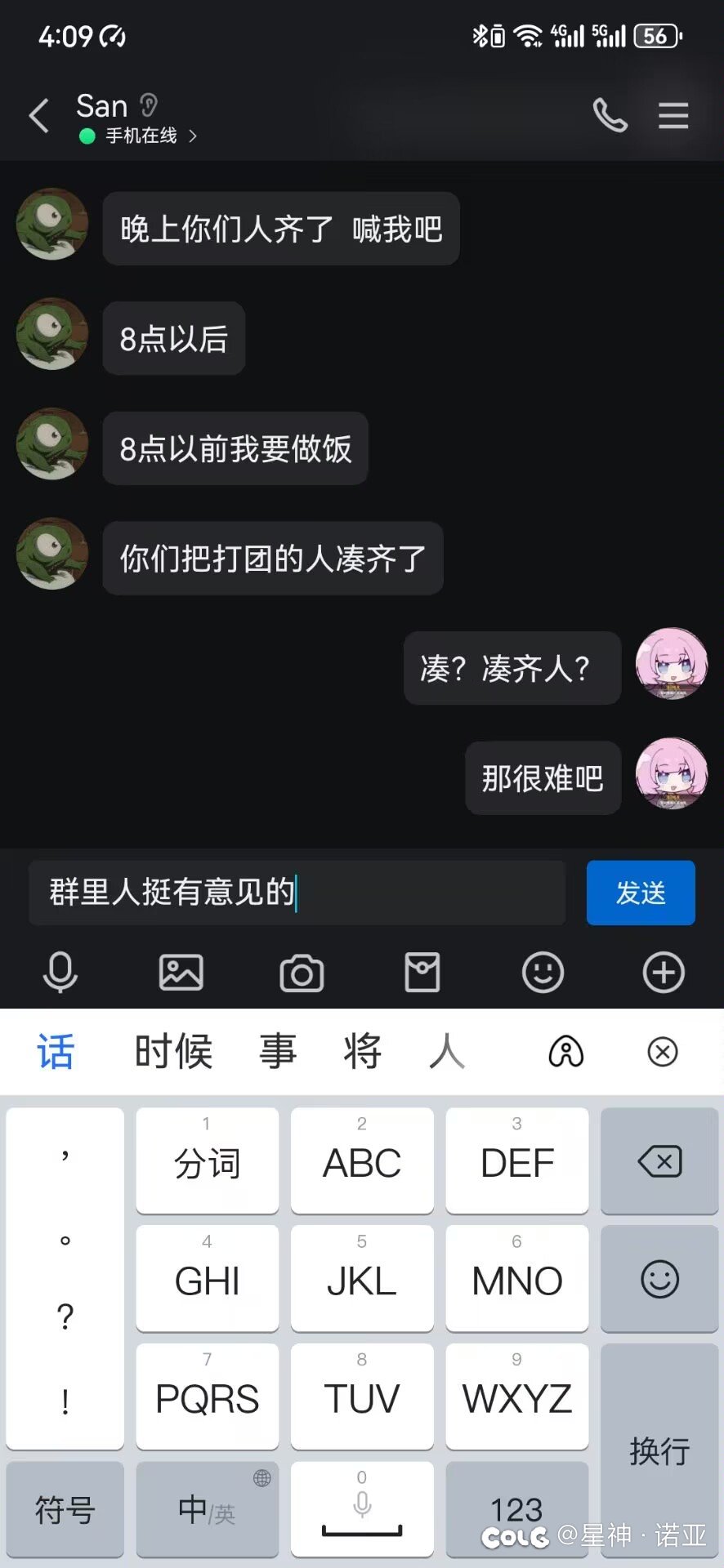Go back from the San chat
Image resolution: width=724 pixels, height=1568 pixels.
[39, 115]
